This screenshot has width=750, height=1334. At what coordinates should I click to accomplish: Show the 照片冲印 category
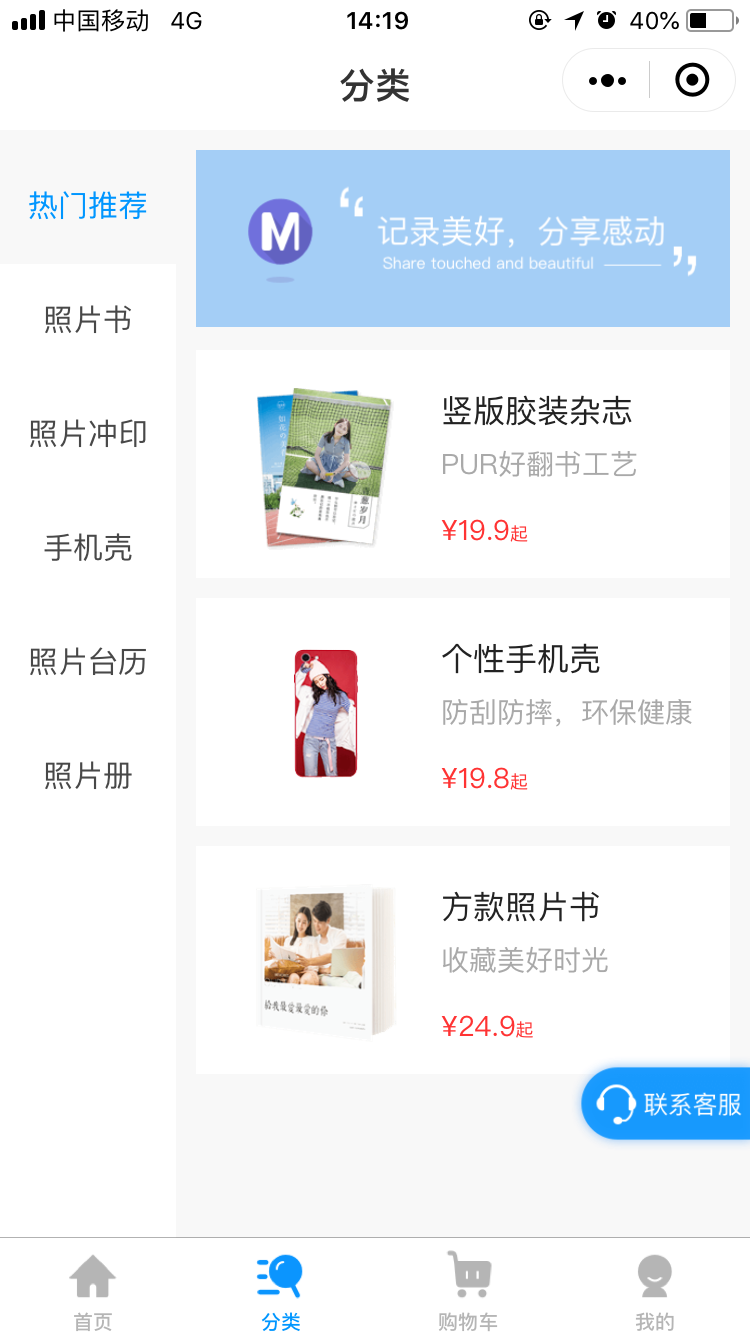coord(88,434)
